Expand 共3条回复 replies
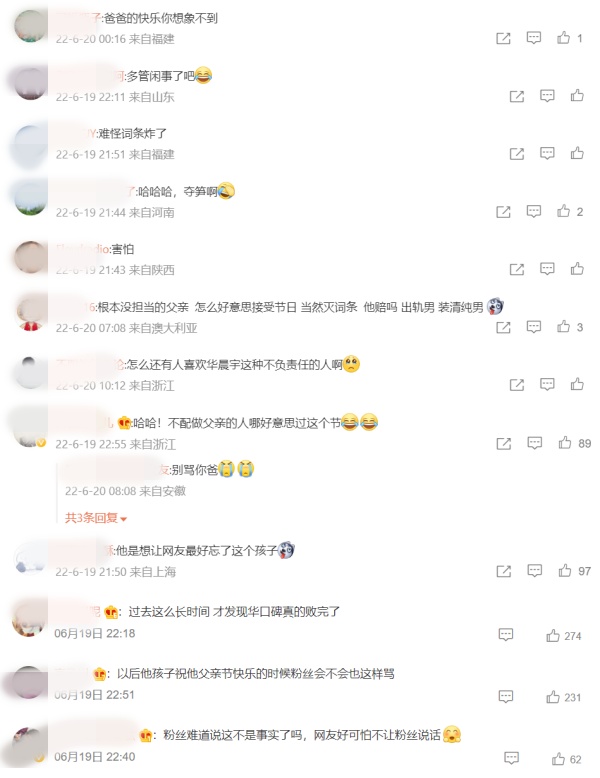Image resolution: width=600 pixels, height=778 pixels. [96, 518]
